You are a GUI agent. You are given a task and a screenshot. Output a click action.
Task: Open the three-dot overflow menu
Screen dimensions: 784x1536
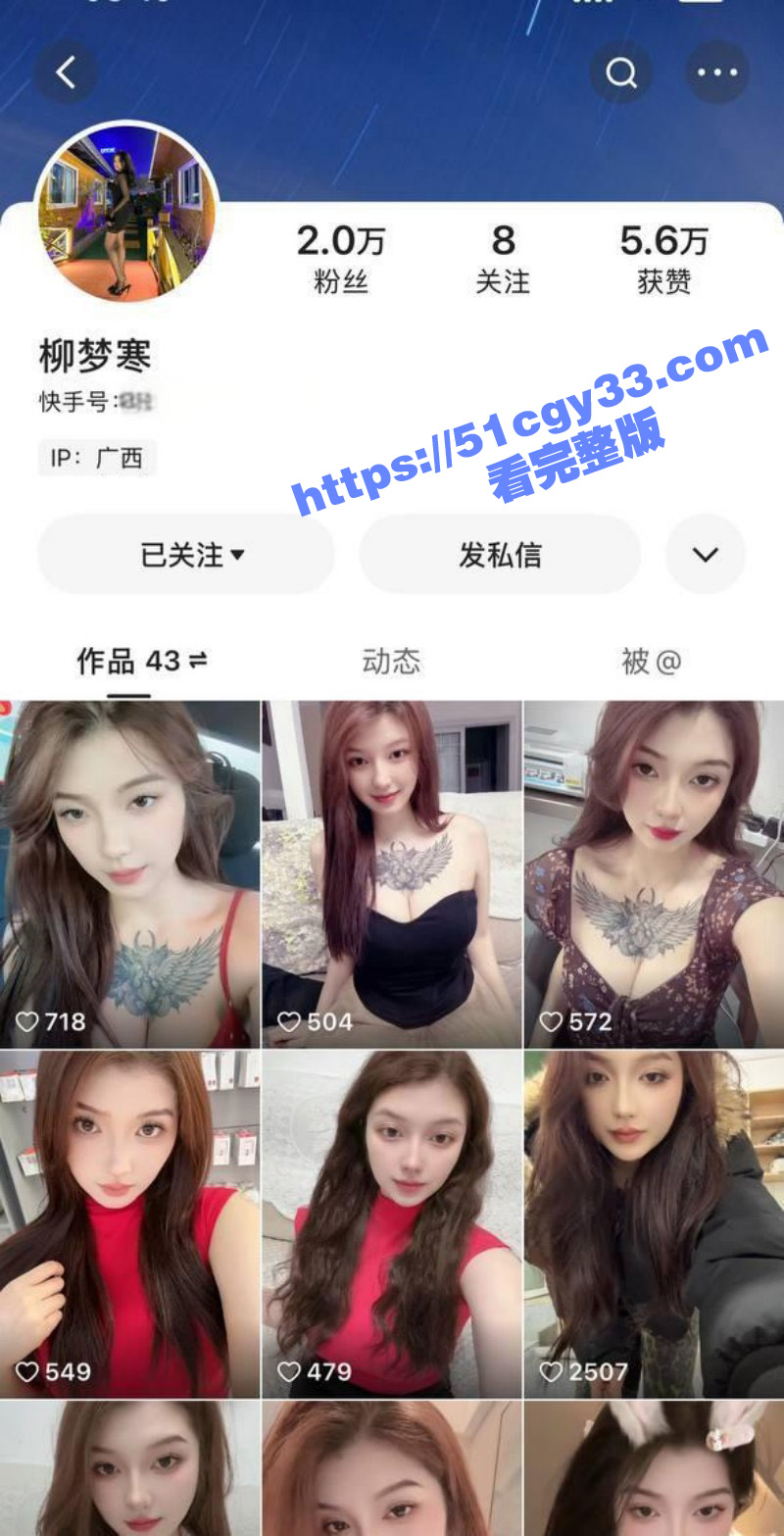click(716, 73)
